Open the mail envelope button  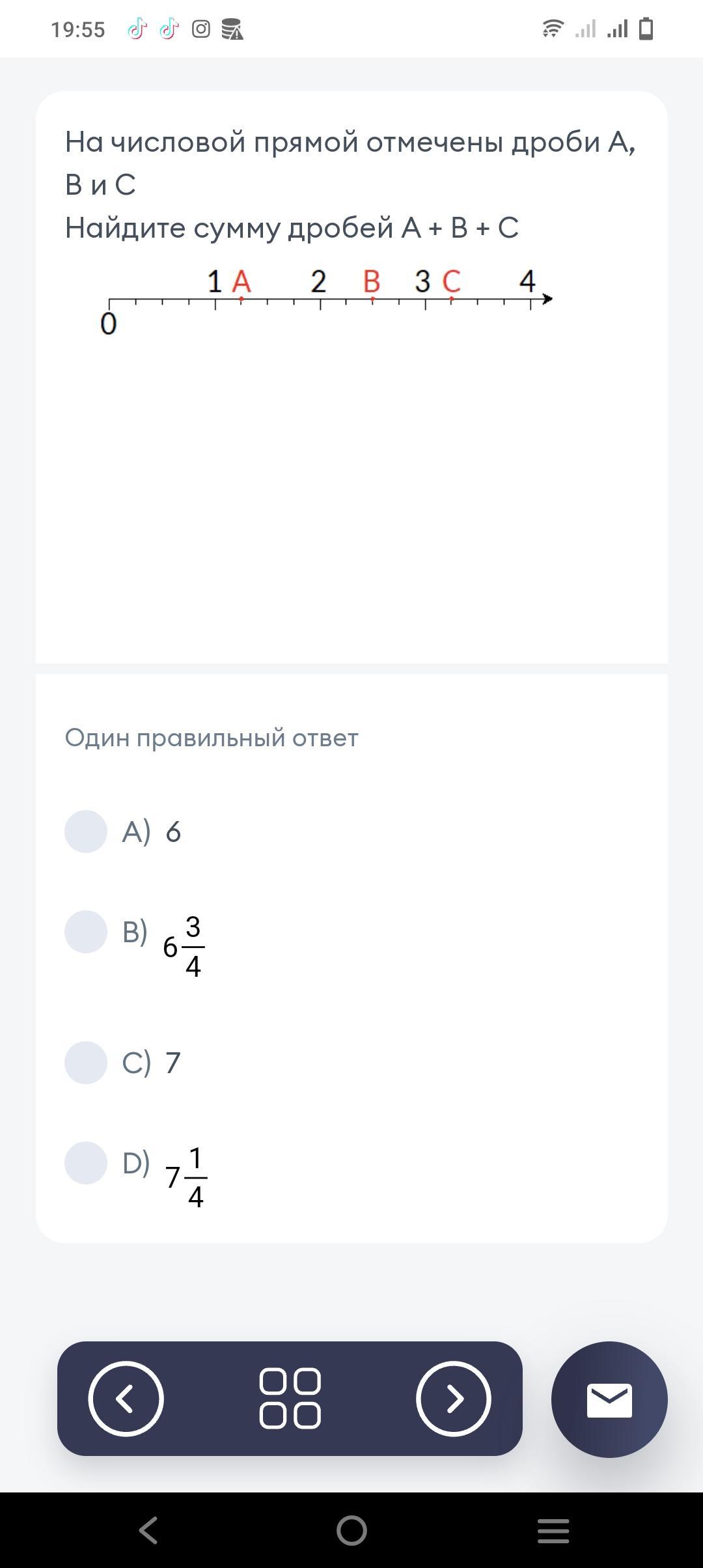point(609,1399)
